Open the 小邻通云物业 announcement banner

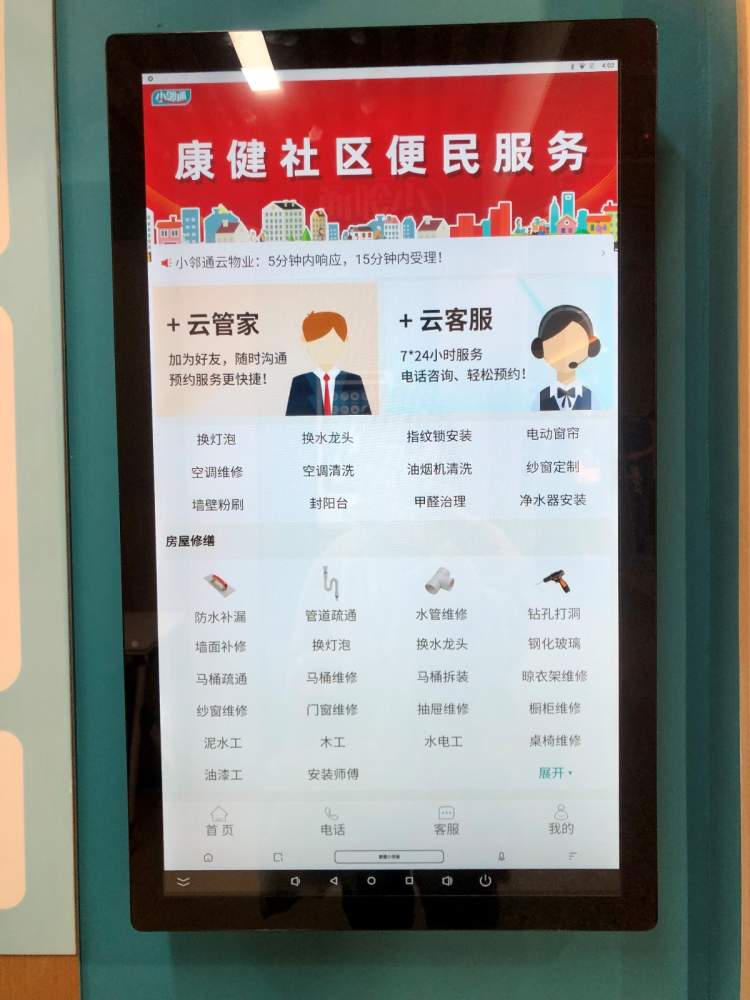[380, 259]
